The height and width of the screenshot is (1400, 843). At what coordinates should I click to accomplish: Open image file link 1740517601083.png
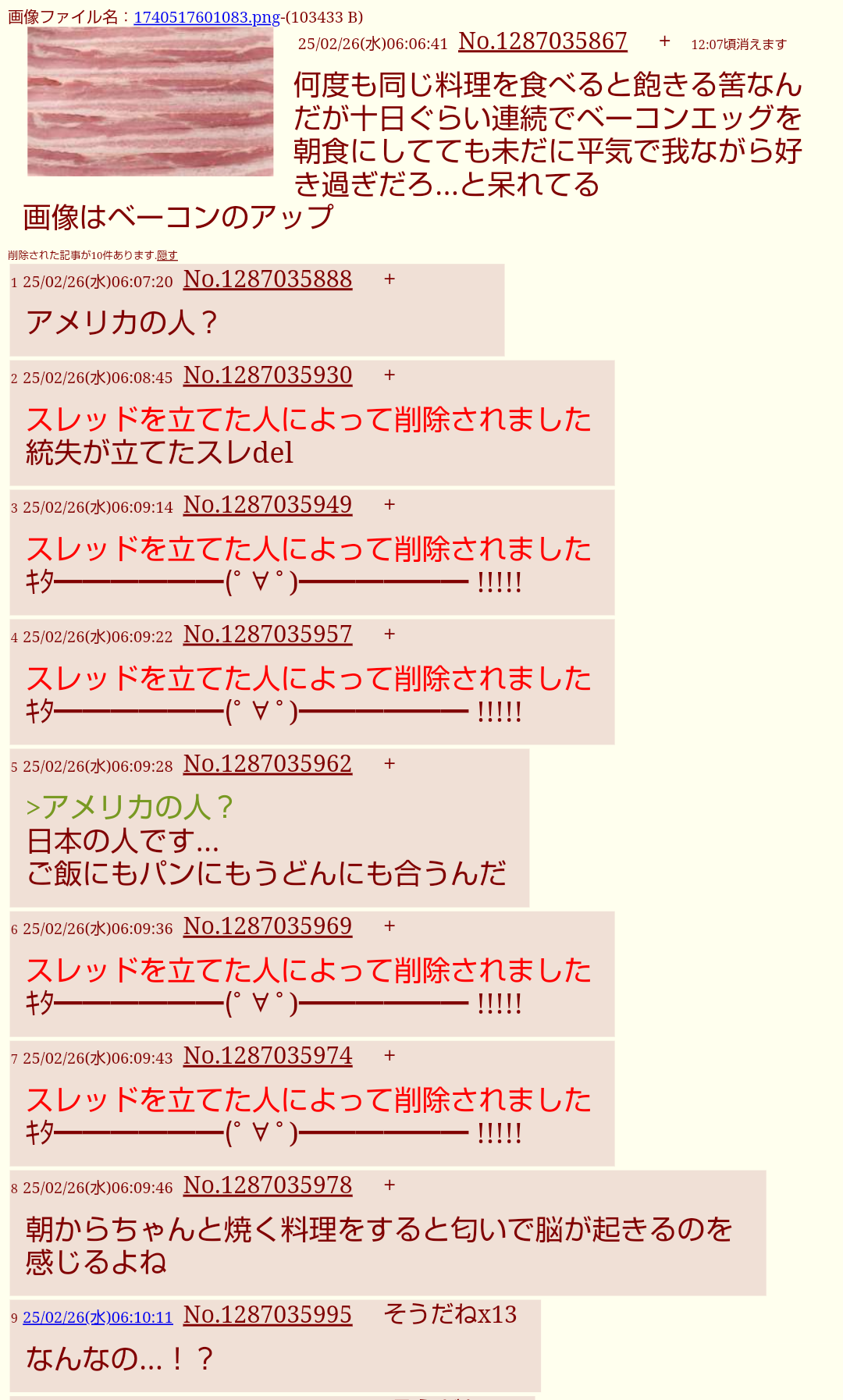(x=206, y=17)
